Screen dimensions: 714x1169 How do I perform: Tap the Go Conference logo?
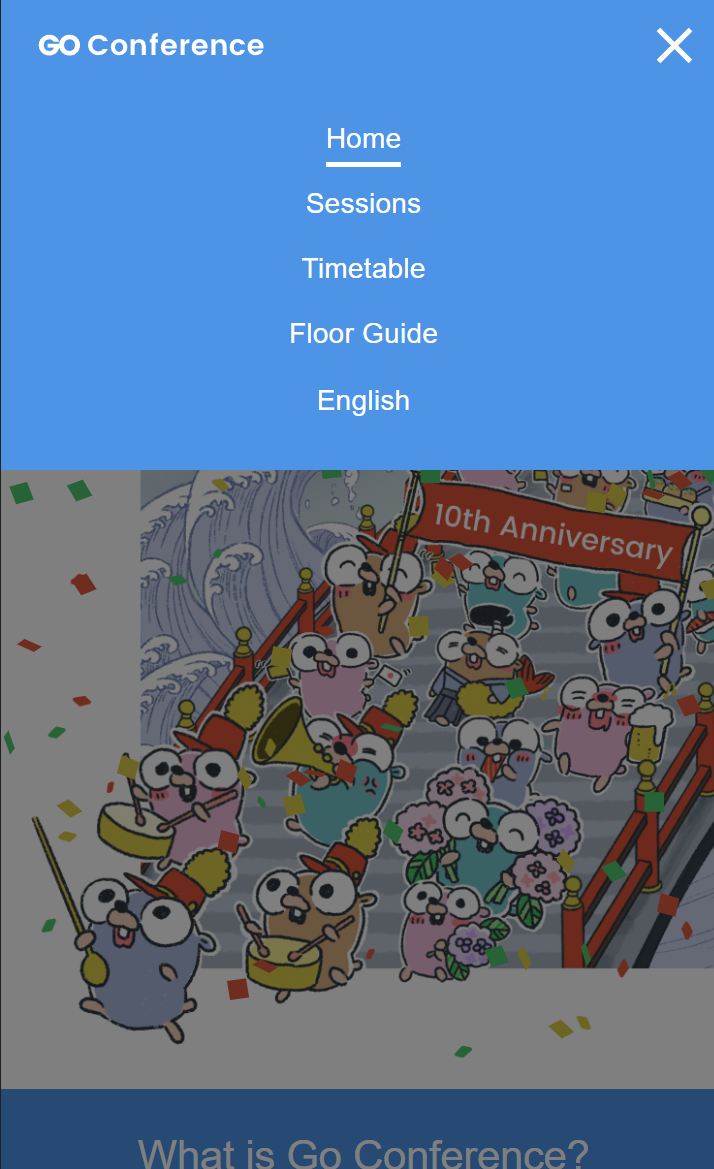tap(151, 46)
